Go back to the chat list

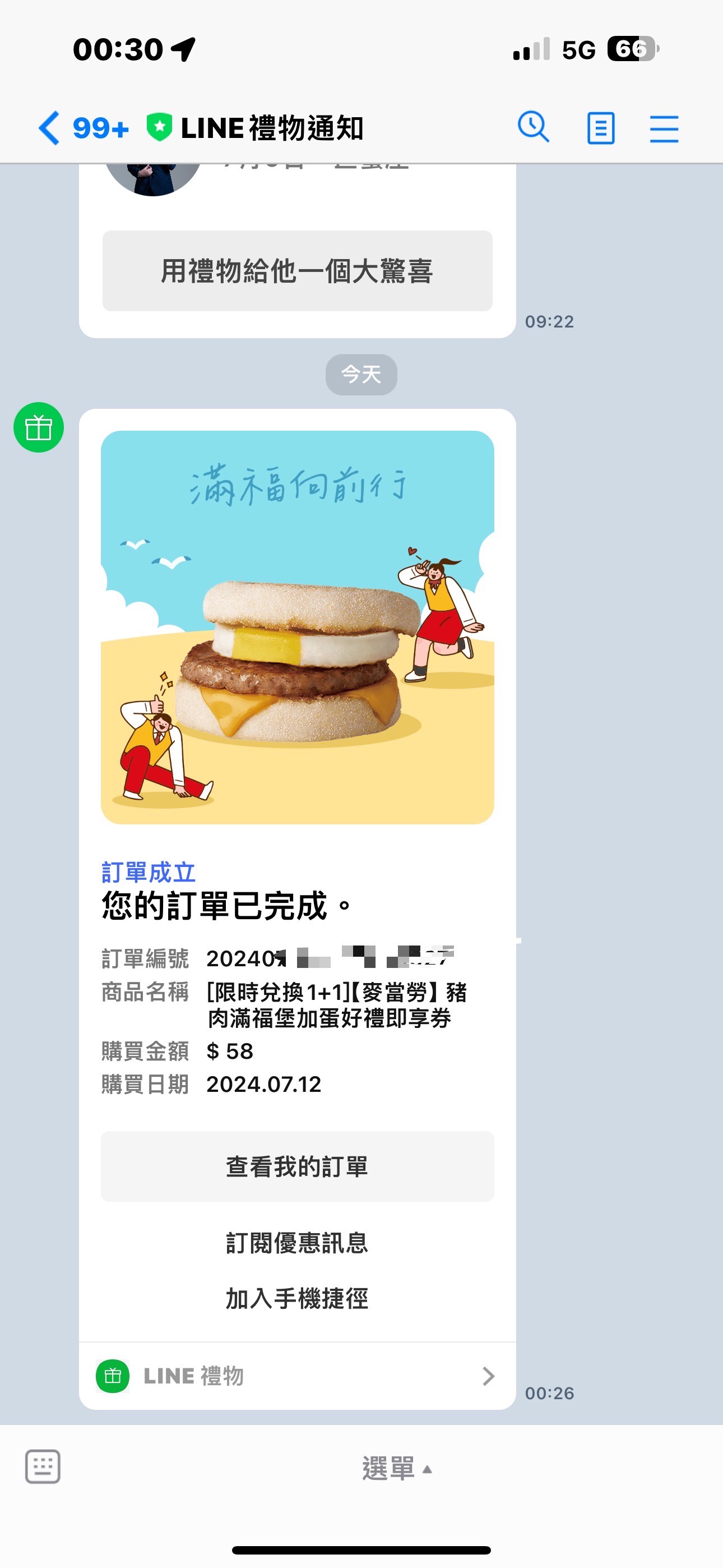click(50, 128)
